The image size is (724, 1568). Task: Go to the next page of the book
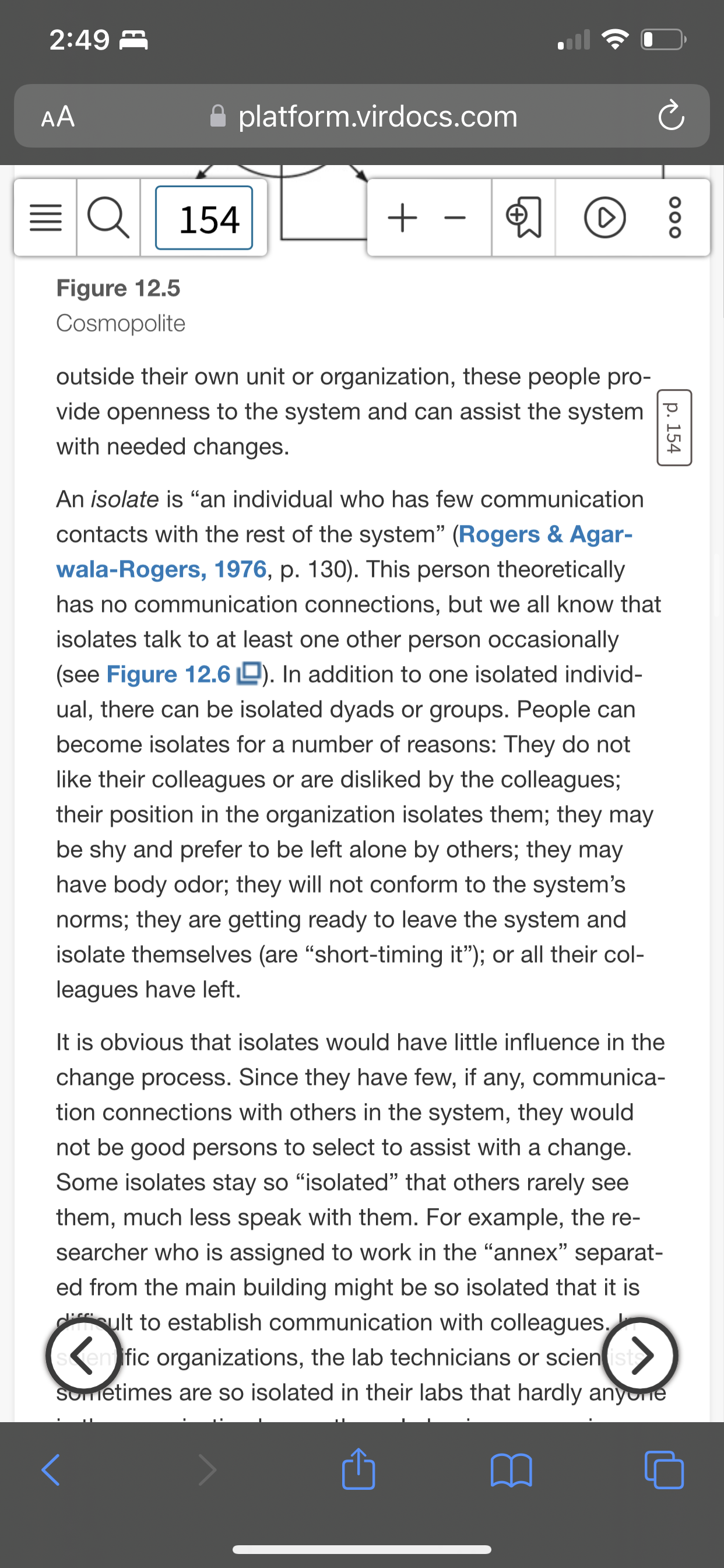point(639,1356)
